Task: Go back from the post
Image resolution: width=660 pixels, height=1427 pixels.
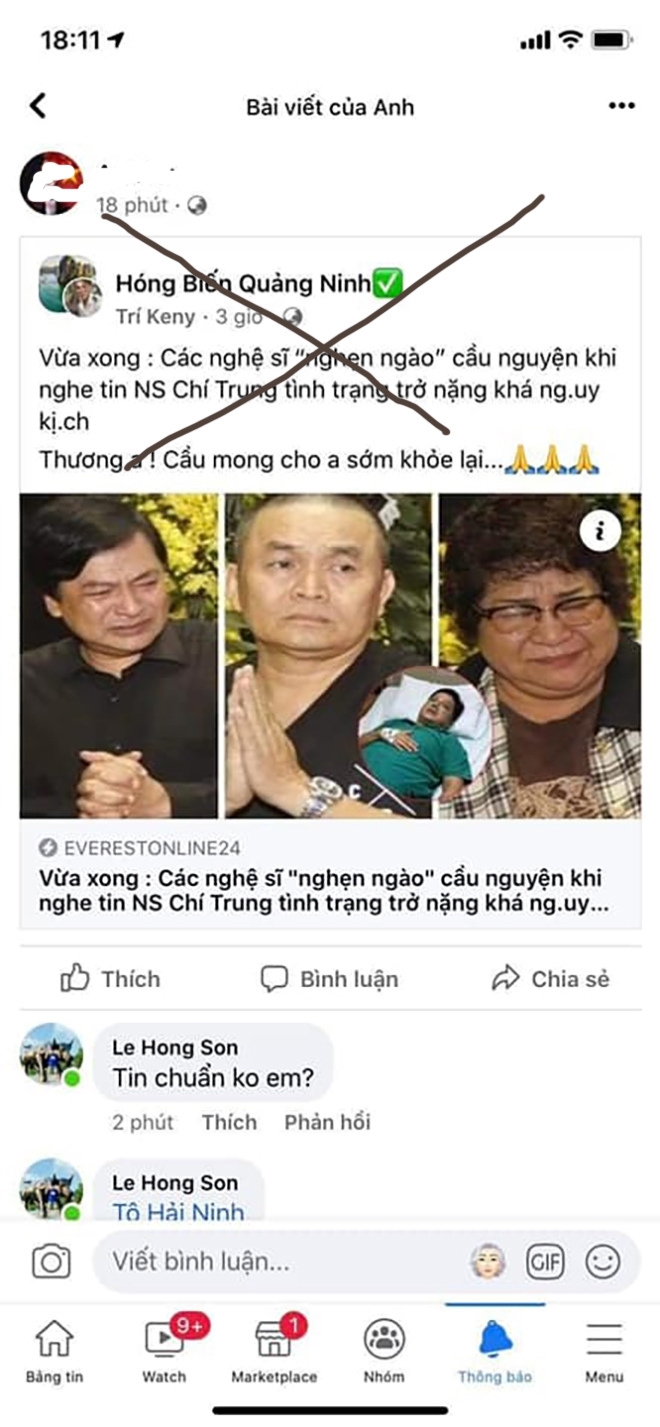Action: pos(38,106)
